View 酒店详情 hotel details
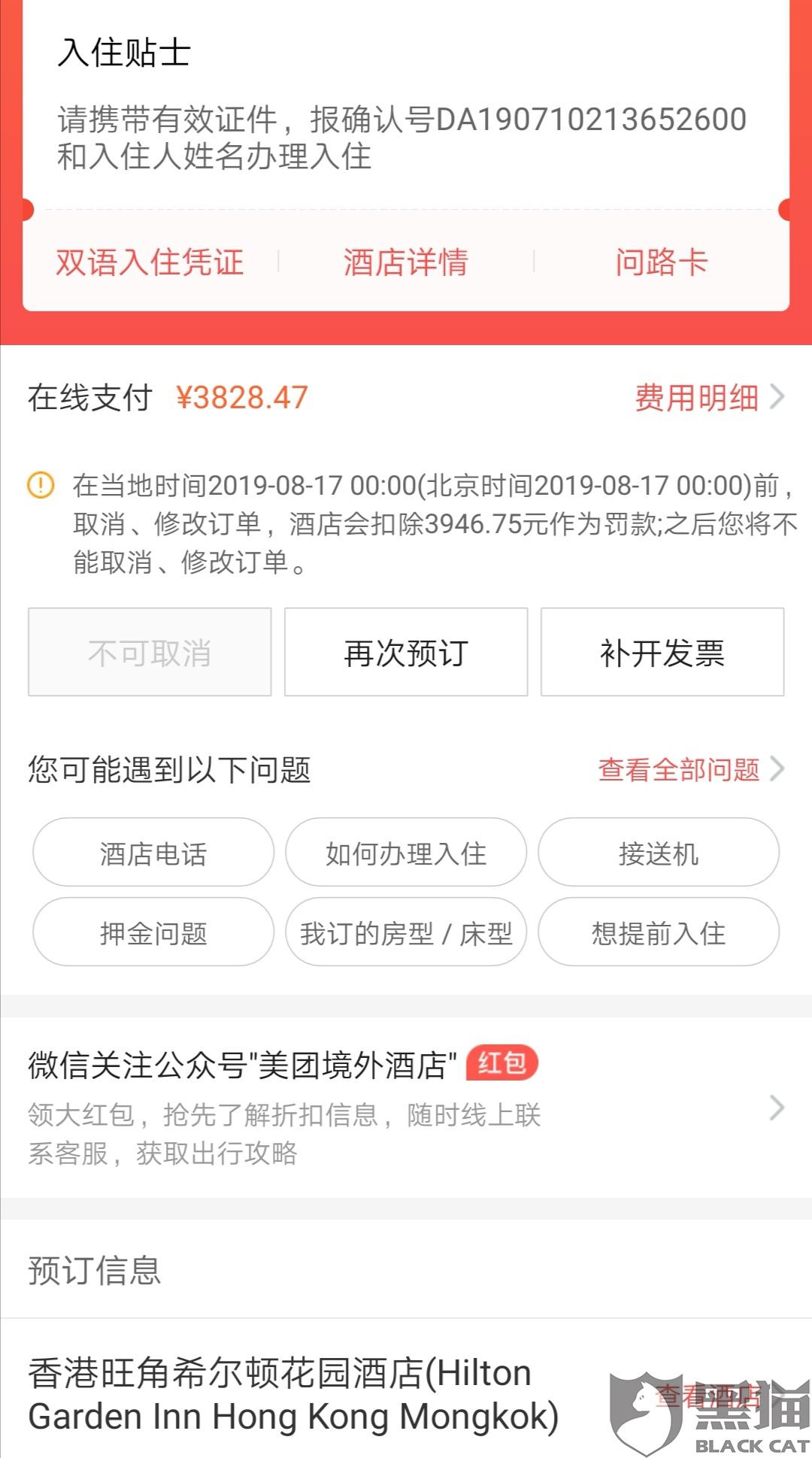 coord(406,262)
